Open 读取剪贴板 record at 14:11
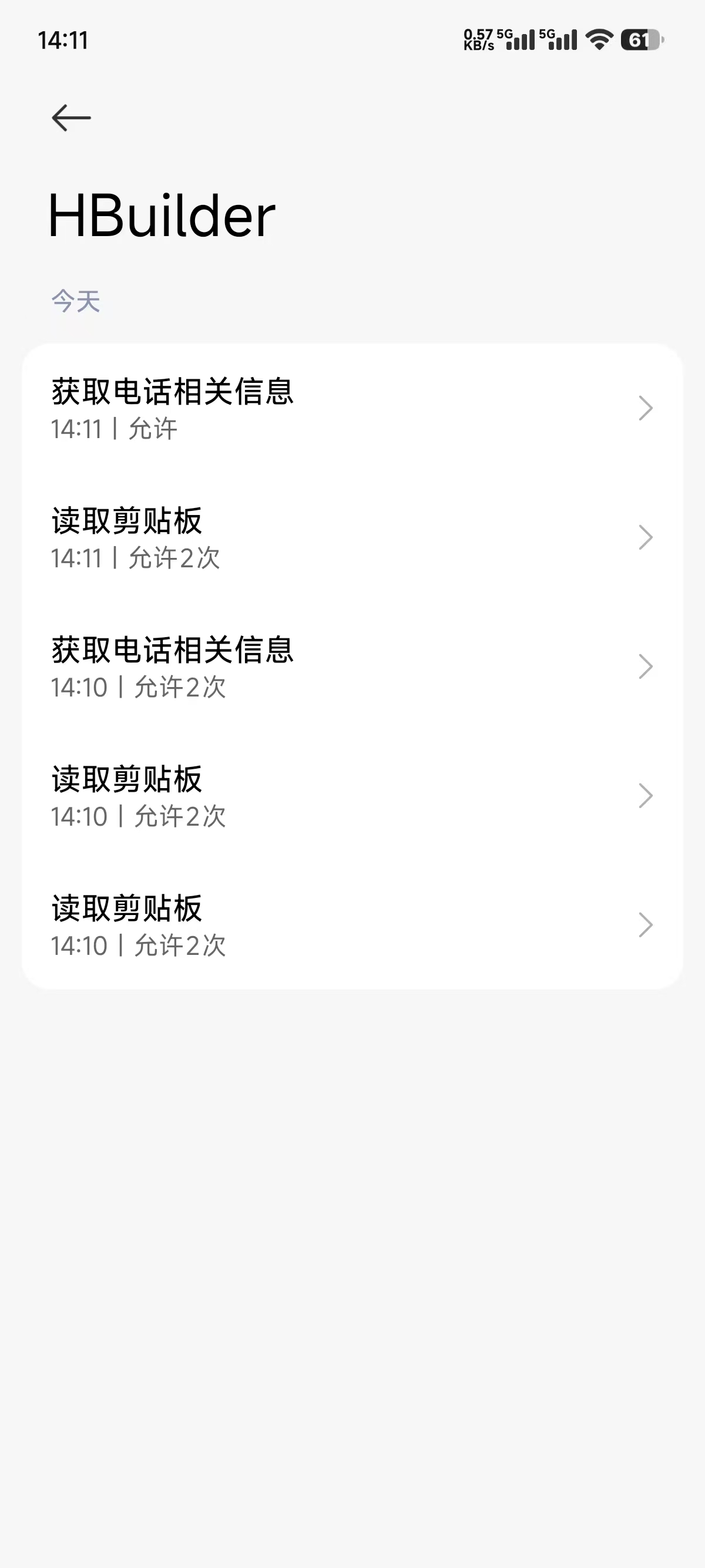The width and height of the screenshot is (705, 1568). (352, 537)
